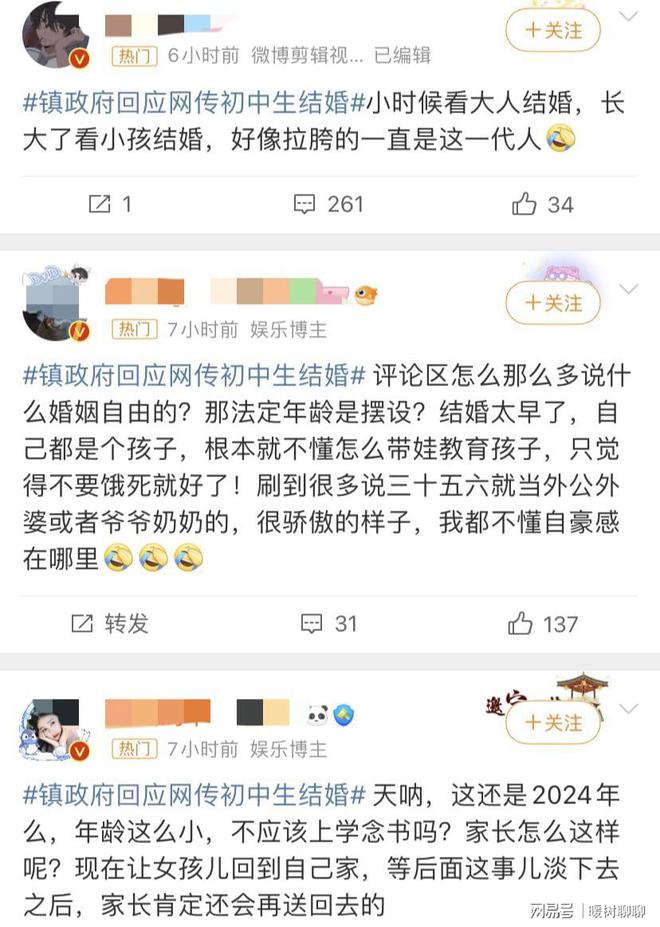This screenshot has width=660, height=927.
Task: Follow the author of the 天呐 2024年 post
Action: [x=553, y=722]
